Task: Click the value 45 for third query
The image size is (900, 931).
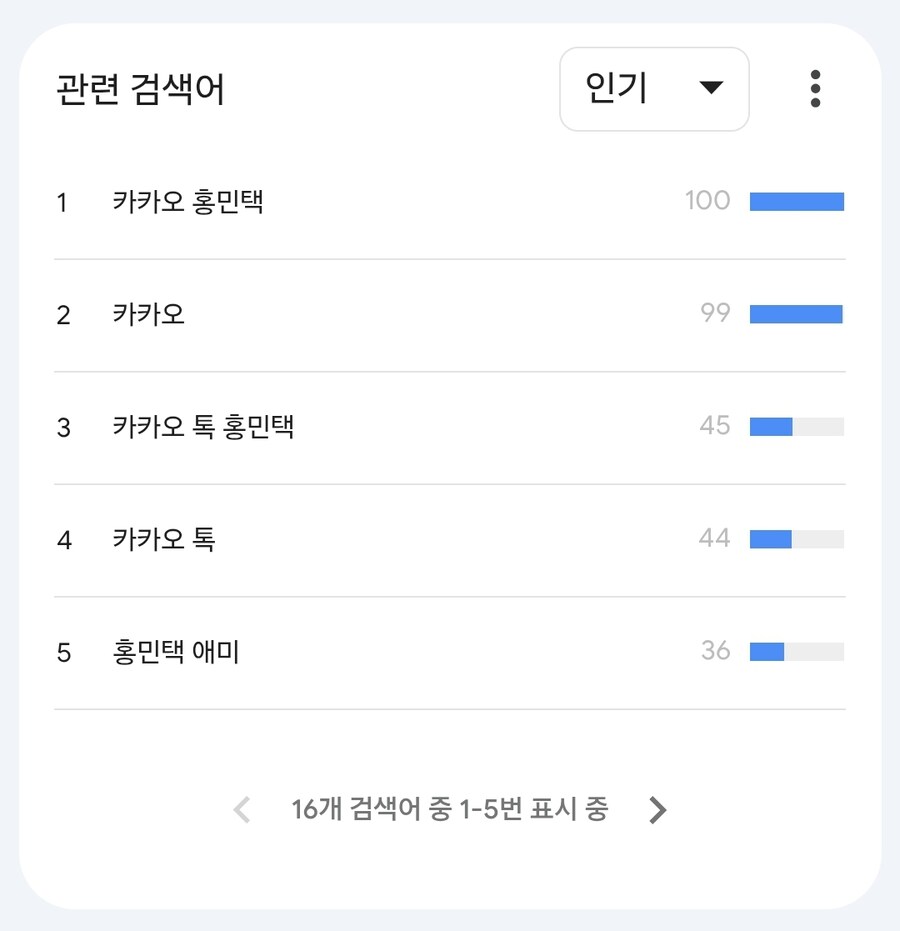Action: click(714, 426)
